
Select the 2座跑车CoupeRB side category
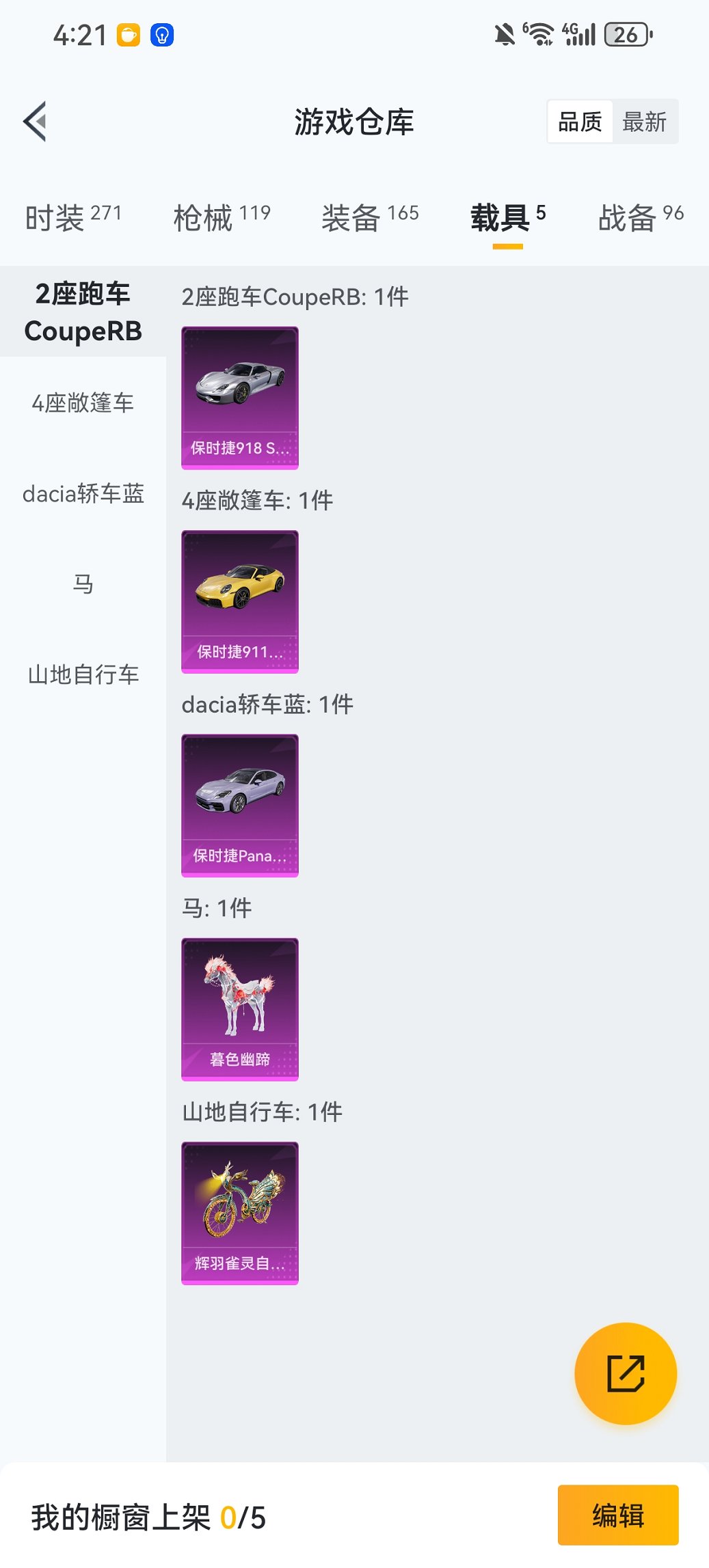[x=83, y=312]
